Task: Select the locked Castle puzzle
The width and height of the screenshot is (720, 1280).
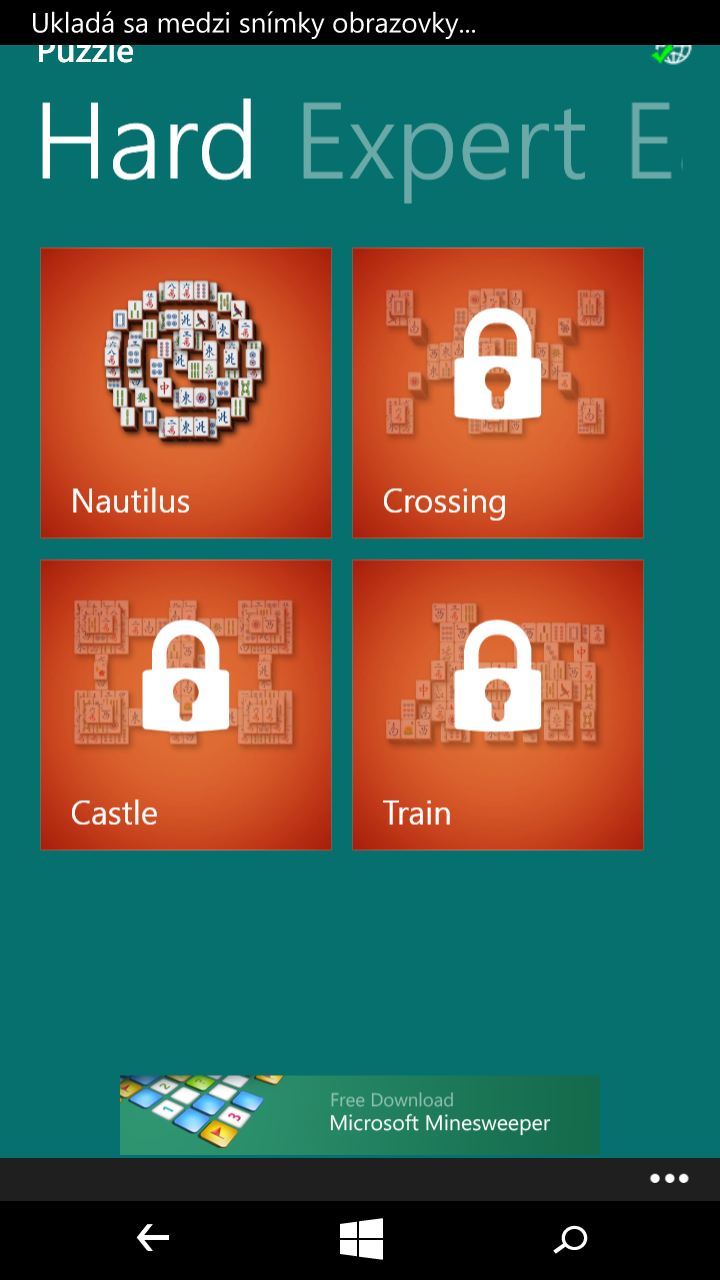Action: (186, 705)
